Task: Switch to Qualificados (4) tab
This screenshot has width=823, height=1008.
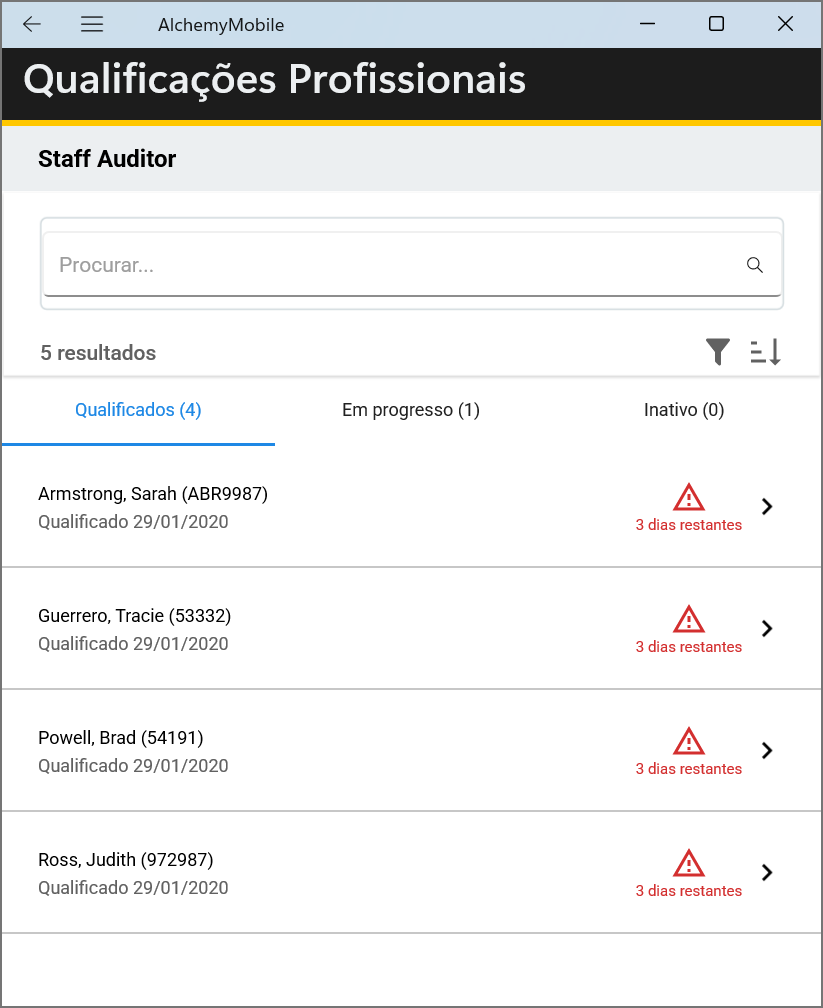Action: click(138, 410)
